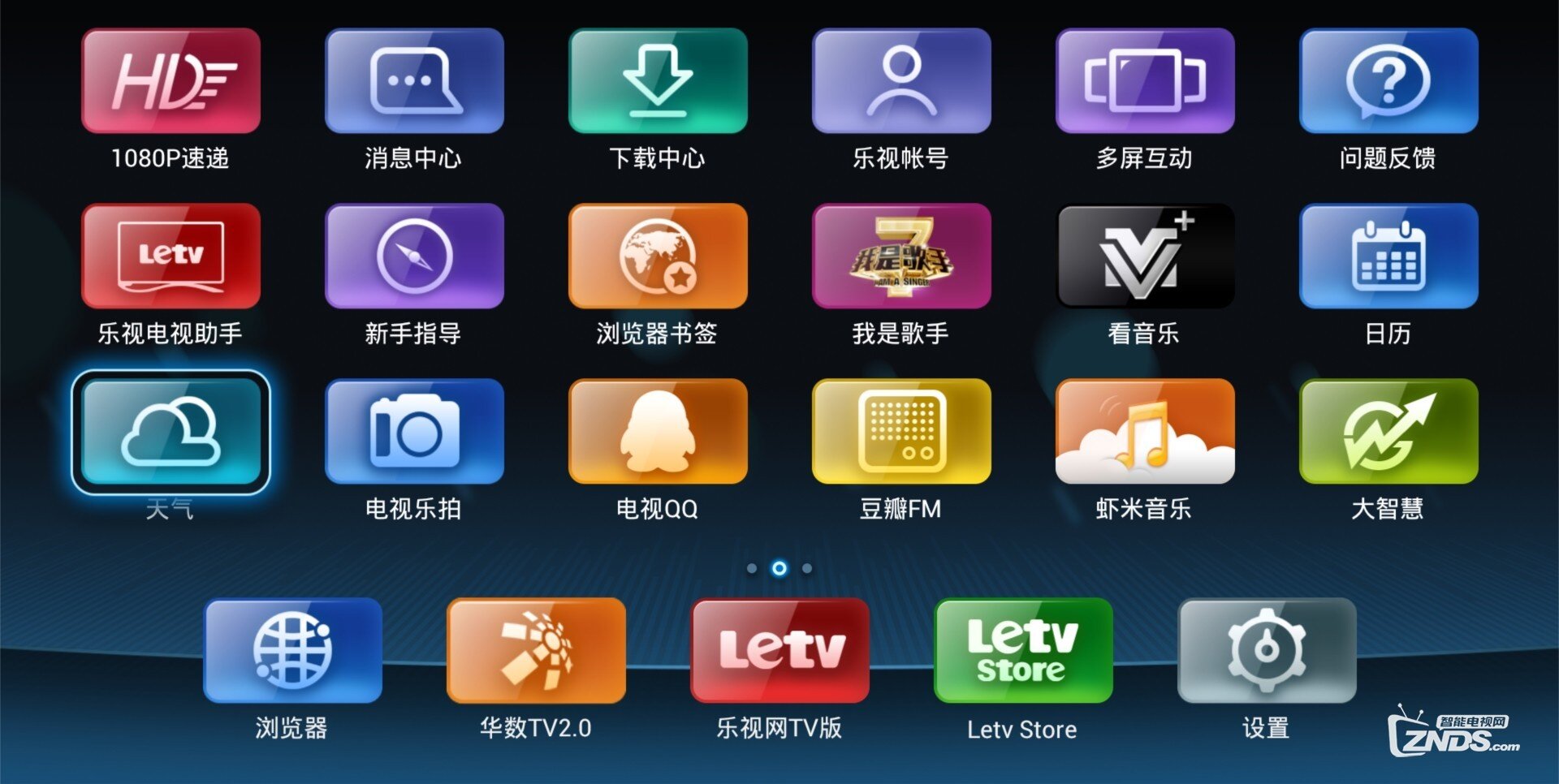Open the 1080P速递 app
The height and width of the screenshot is (784, 1559).
coord(171,81)
